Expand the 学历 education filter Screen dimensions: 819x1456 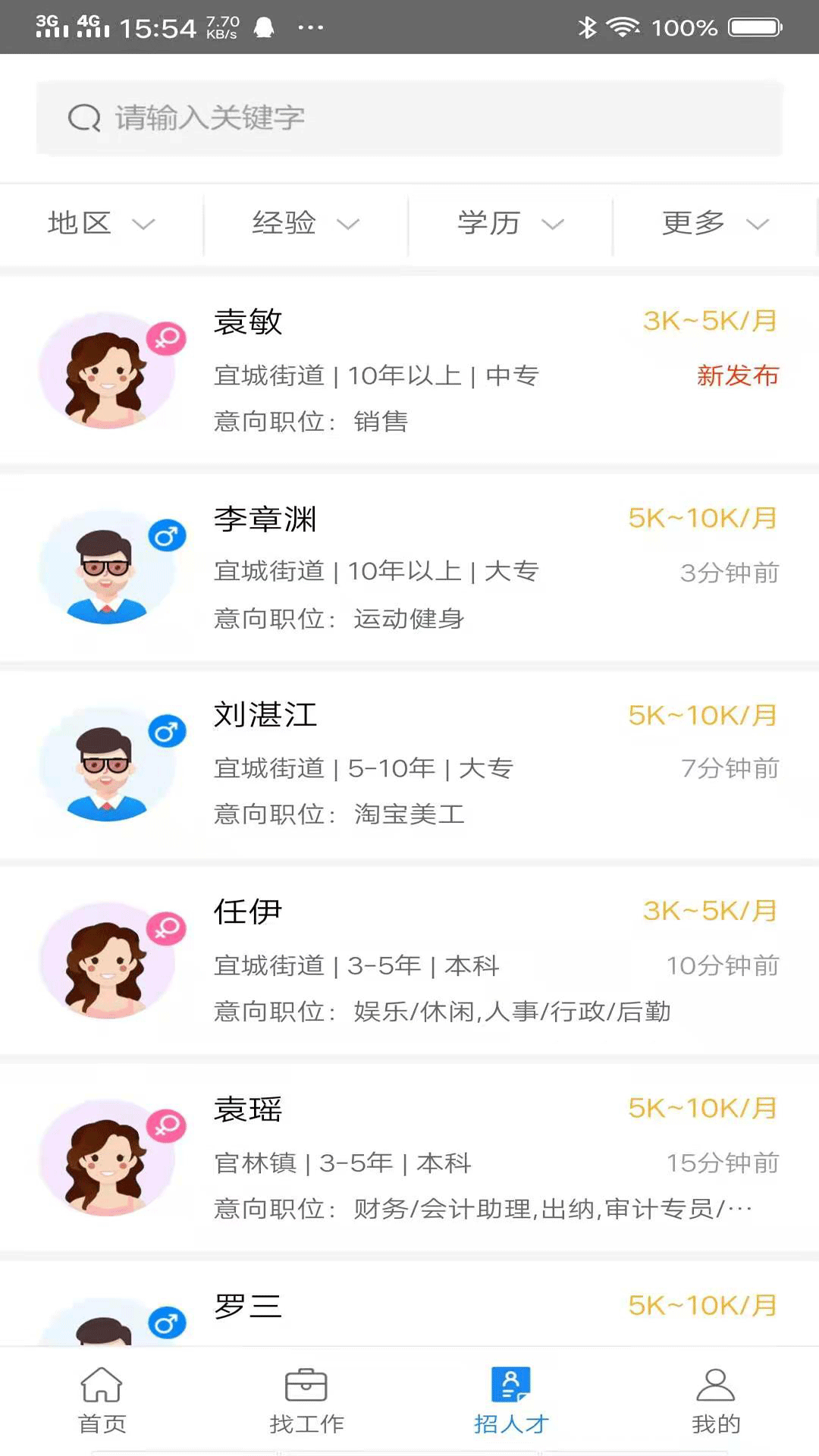[x=510, y=224]
